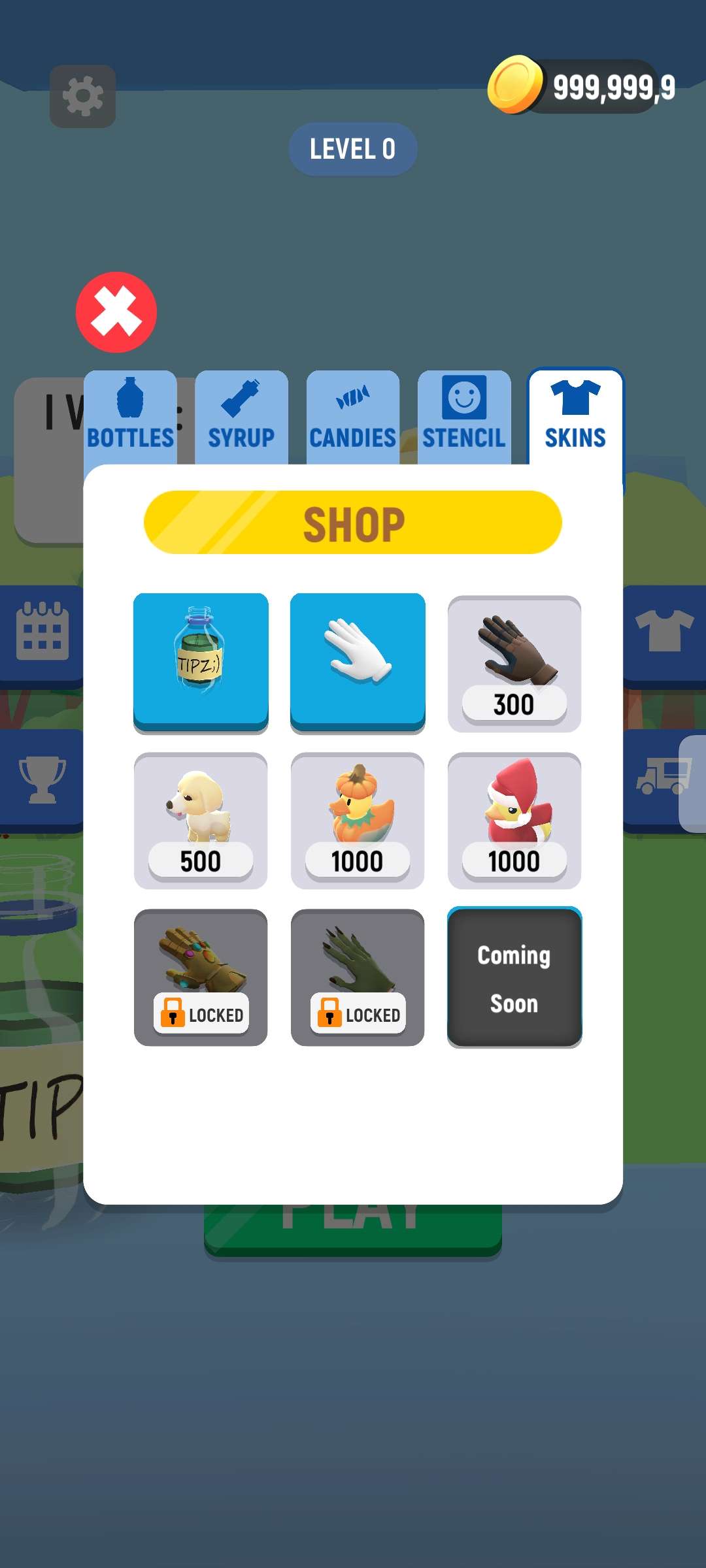Tap the locked green claw skin
706x1568 pixels.
tap(358, 977)
